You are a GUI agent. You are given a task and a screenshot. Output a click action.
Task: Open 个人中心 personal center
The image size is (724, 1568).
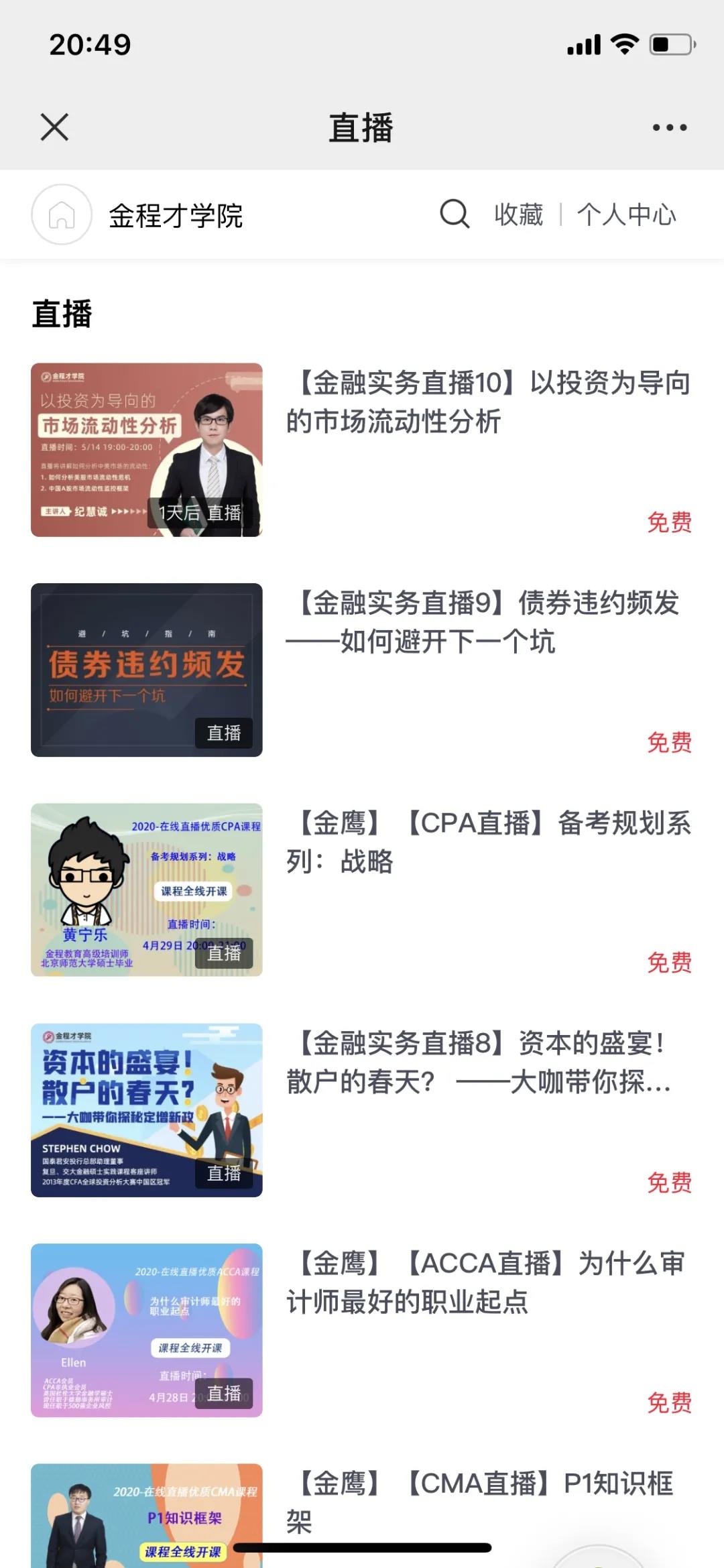626,215
